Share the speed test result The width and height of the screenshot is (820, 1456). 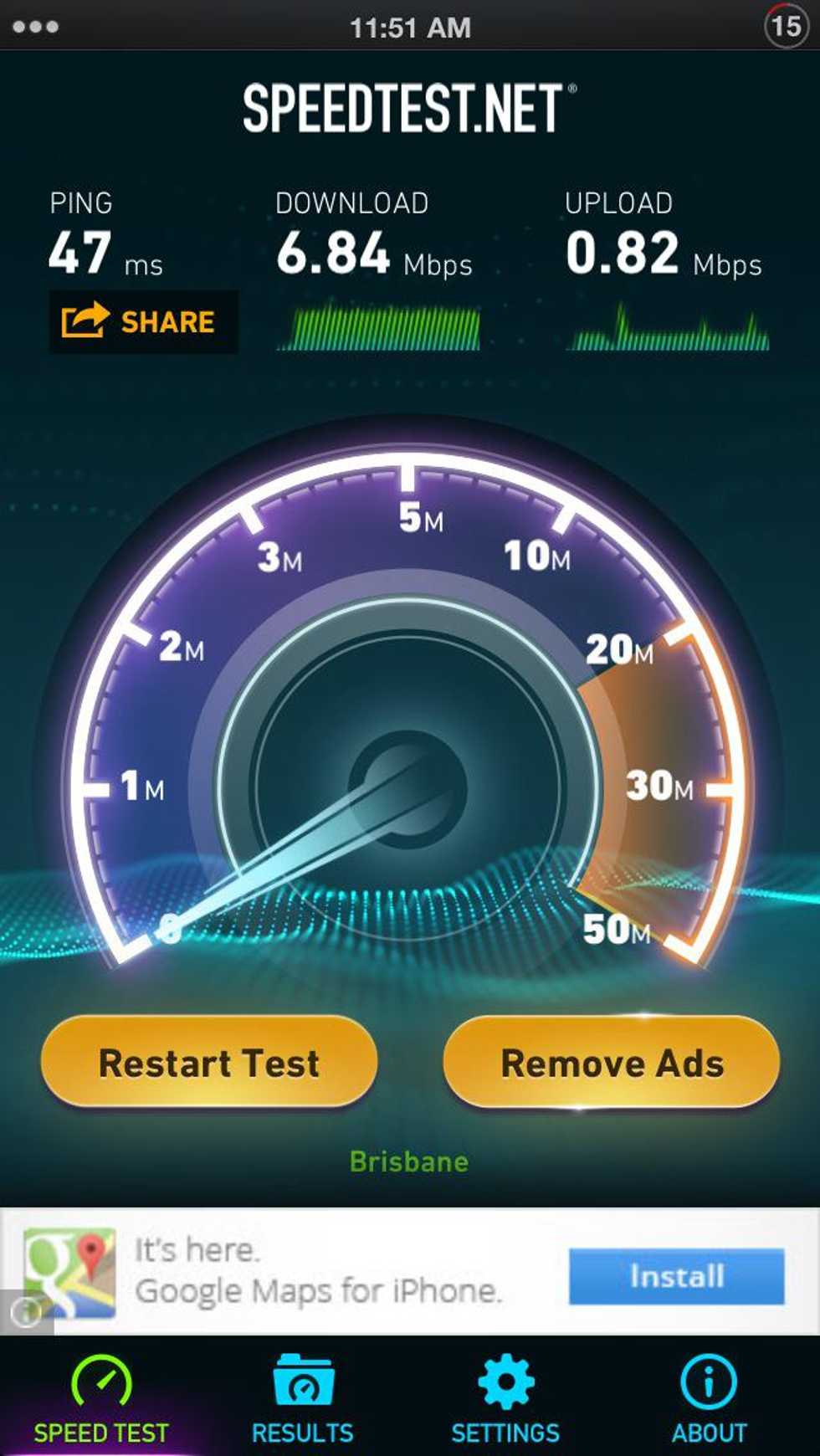pos(142,322)
